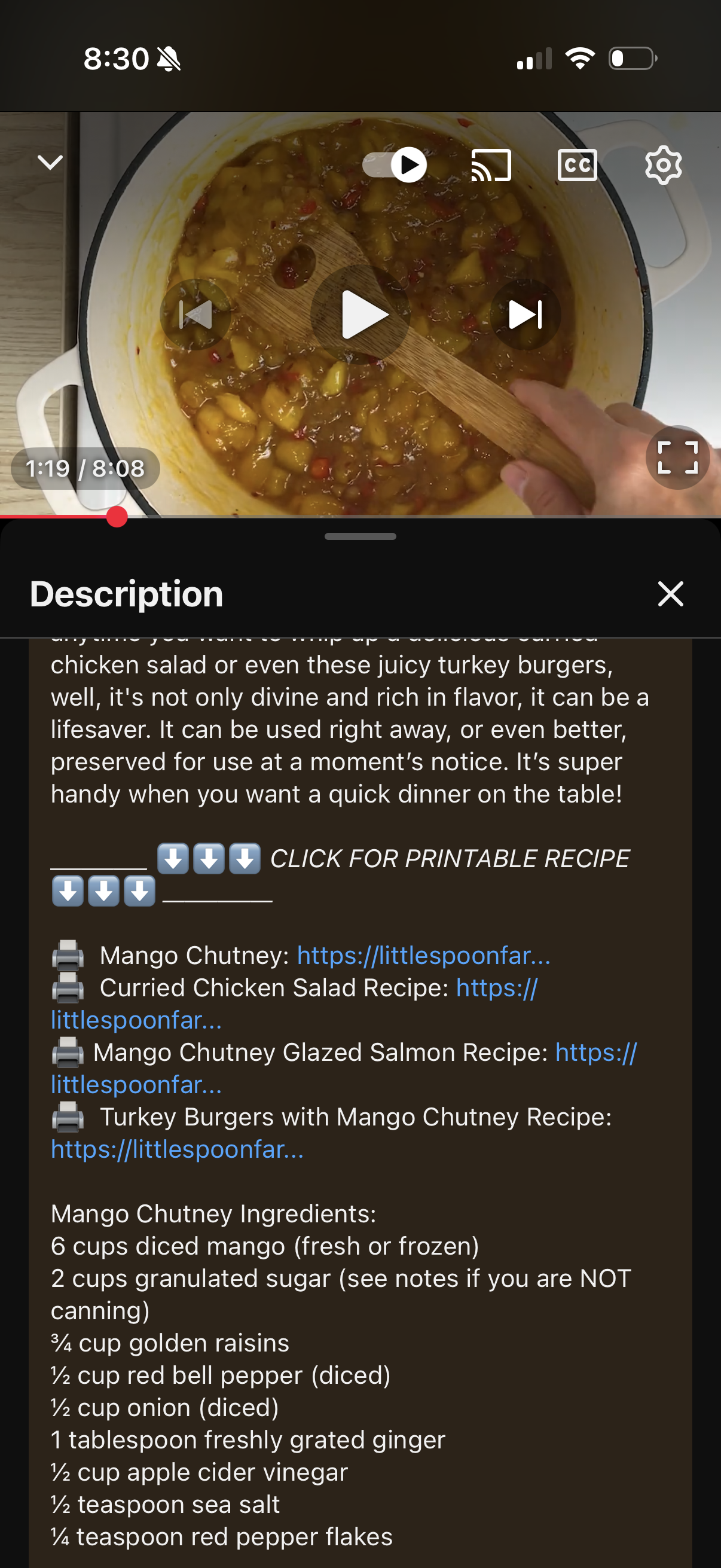Enter fullscreen mode
The height and width of the screenshot is (1568, 721).
coord(677,457)
